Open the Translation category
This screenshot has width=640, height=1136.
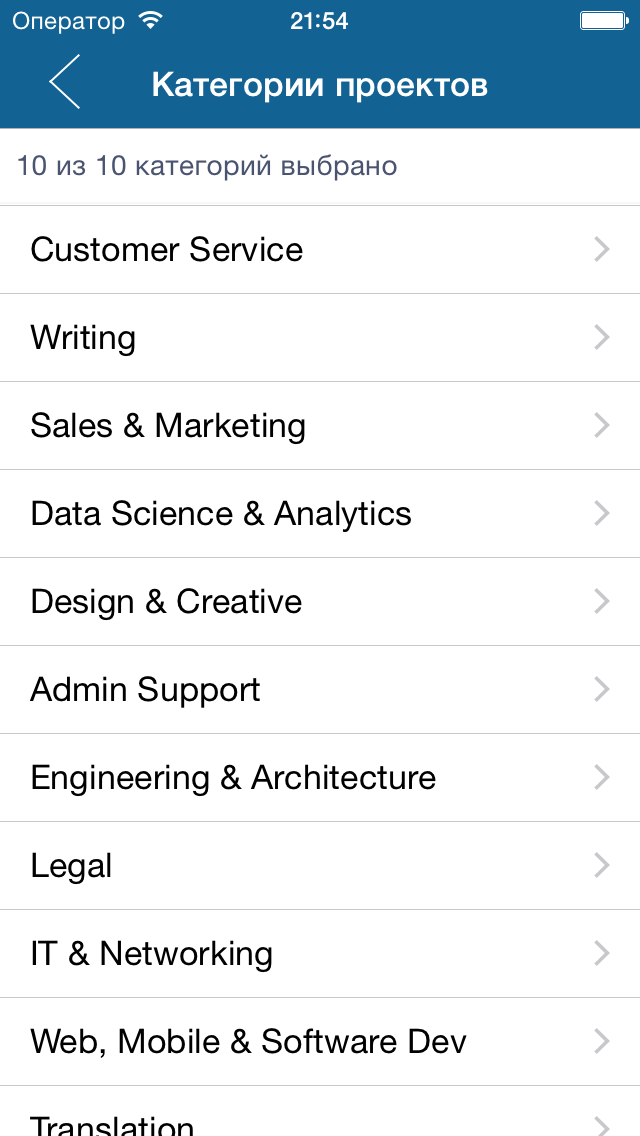(x=320, y=1111)
